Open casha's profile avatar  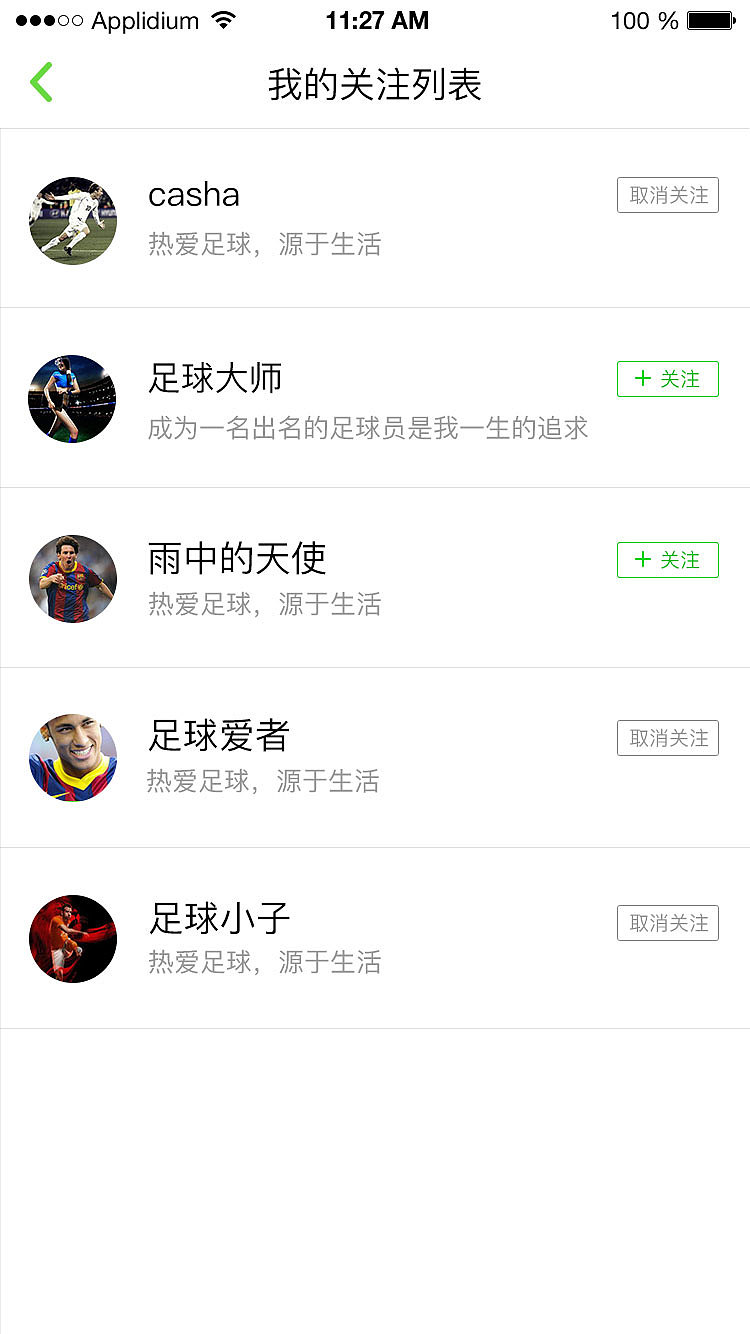72,220
